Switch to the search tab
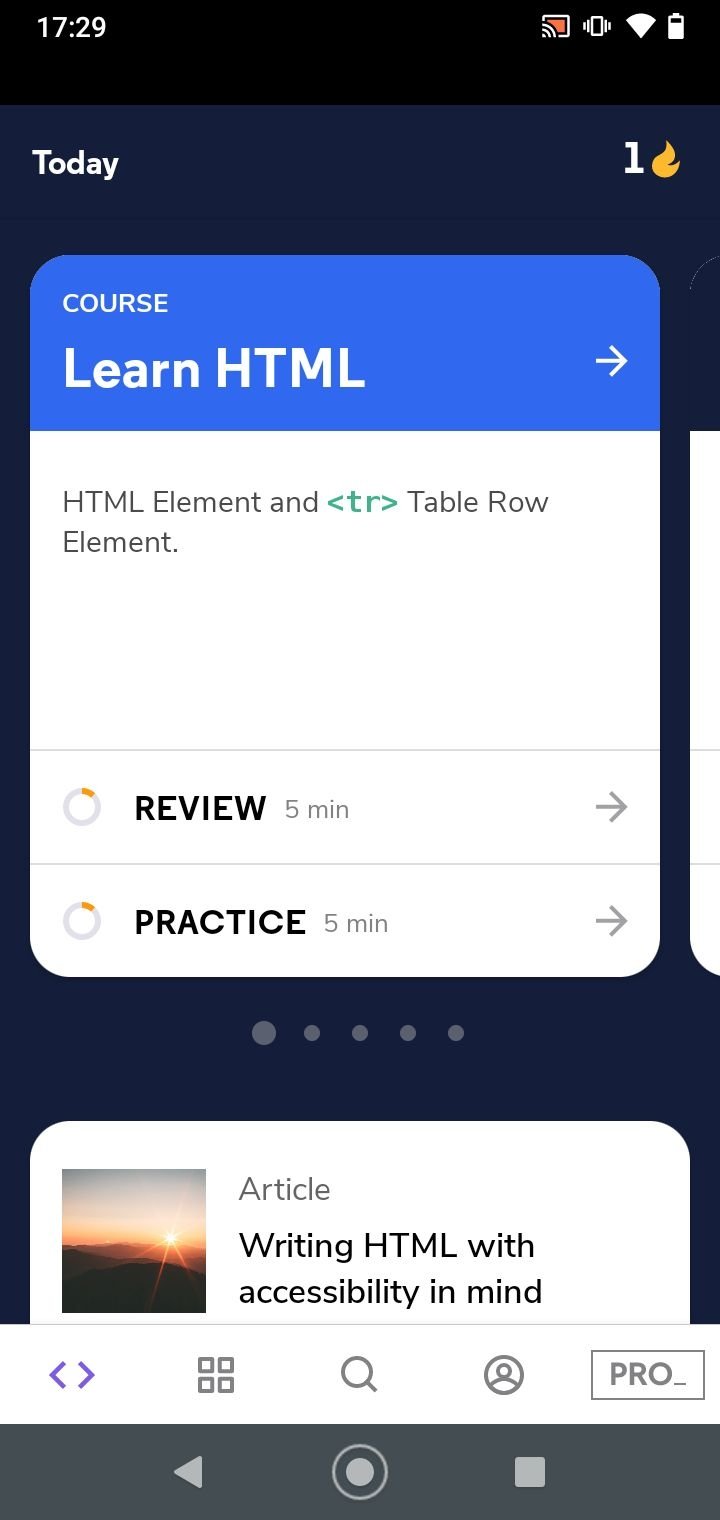Image resolution: width=720 pixels, height=1520 pixels. point(359,1375)
